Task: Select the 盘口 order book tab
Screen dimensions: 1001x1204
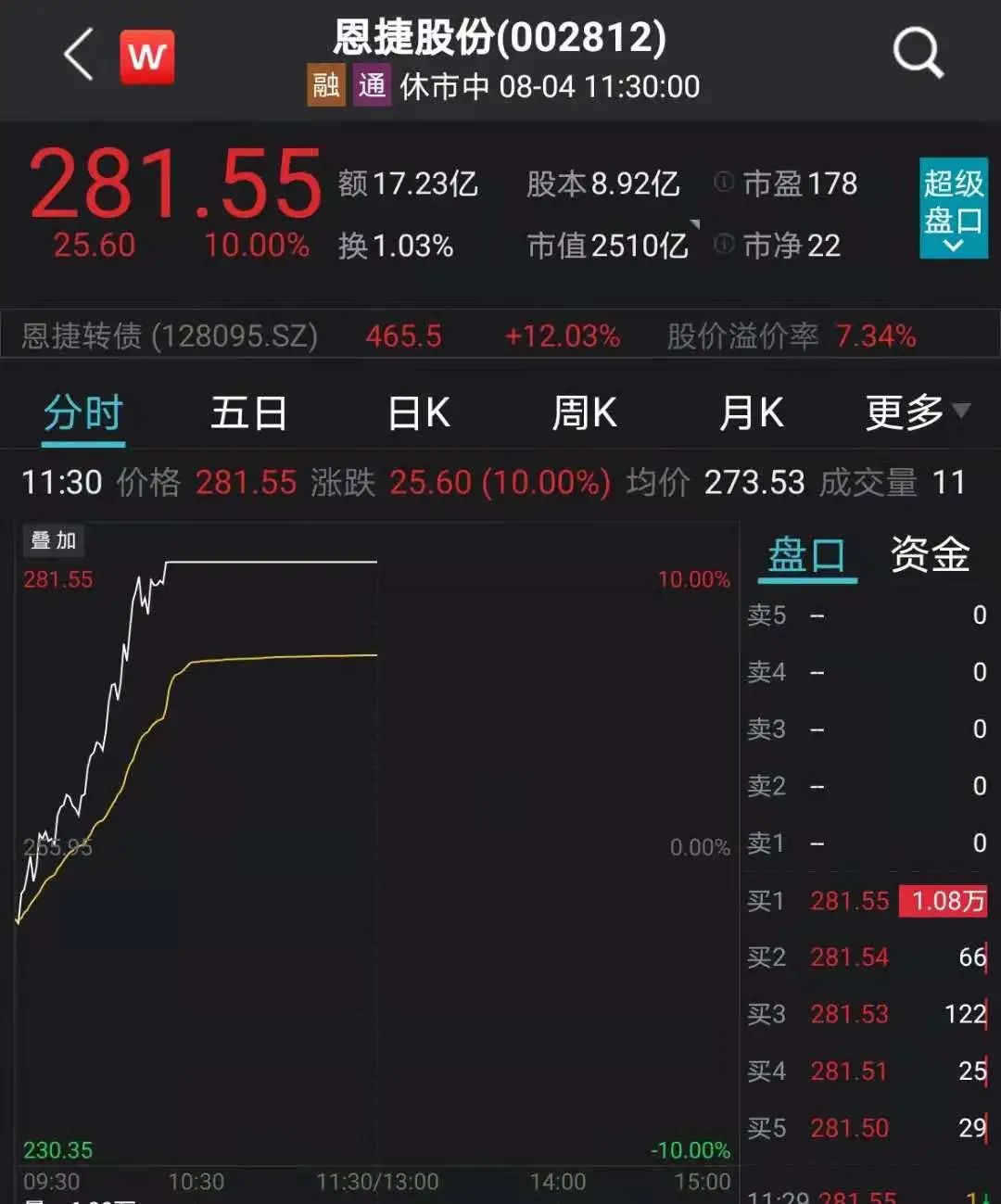Action: click(806, 556)
